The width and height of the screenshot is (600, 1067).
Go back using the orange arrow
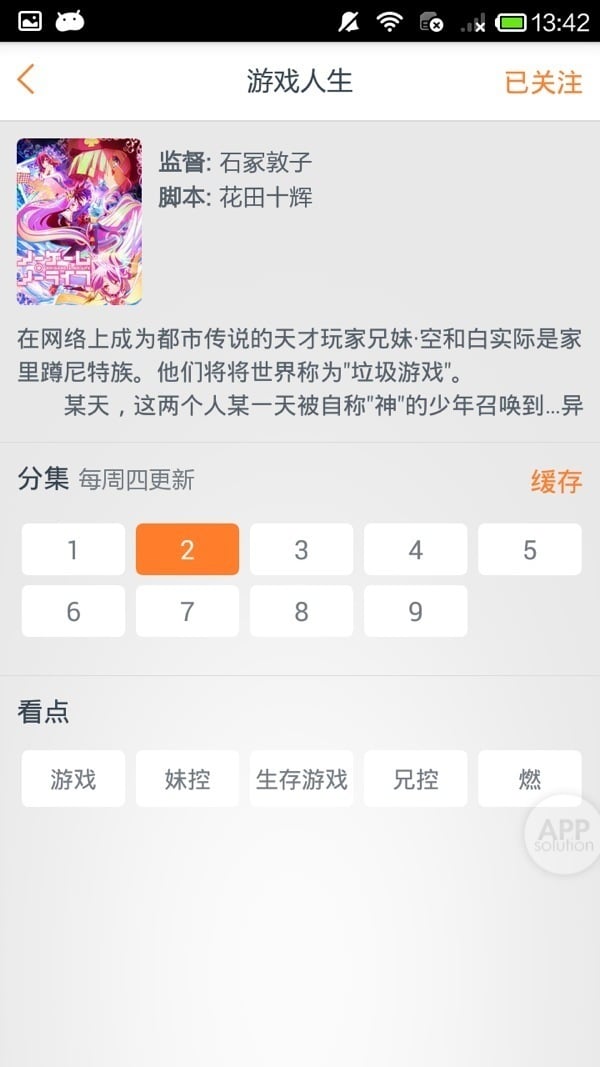27,80
